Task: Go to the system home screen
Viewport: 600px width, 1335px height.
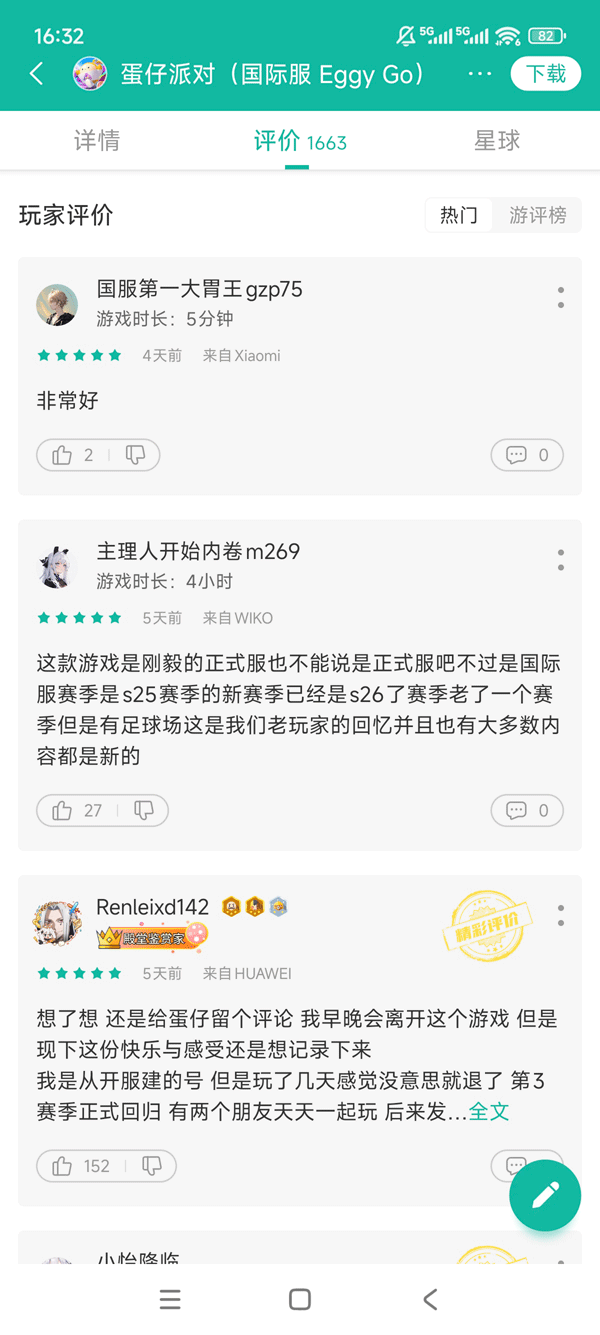Action: click(299, 1299)
